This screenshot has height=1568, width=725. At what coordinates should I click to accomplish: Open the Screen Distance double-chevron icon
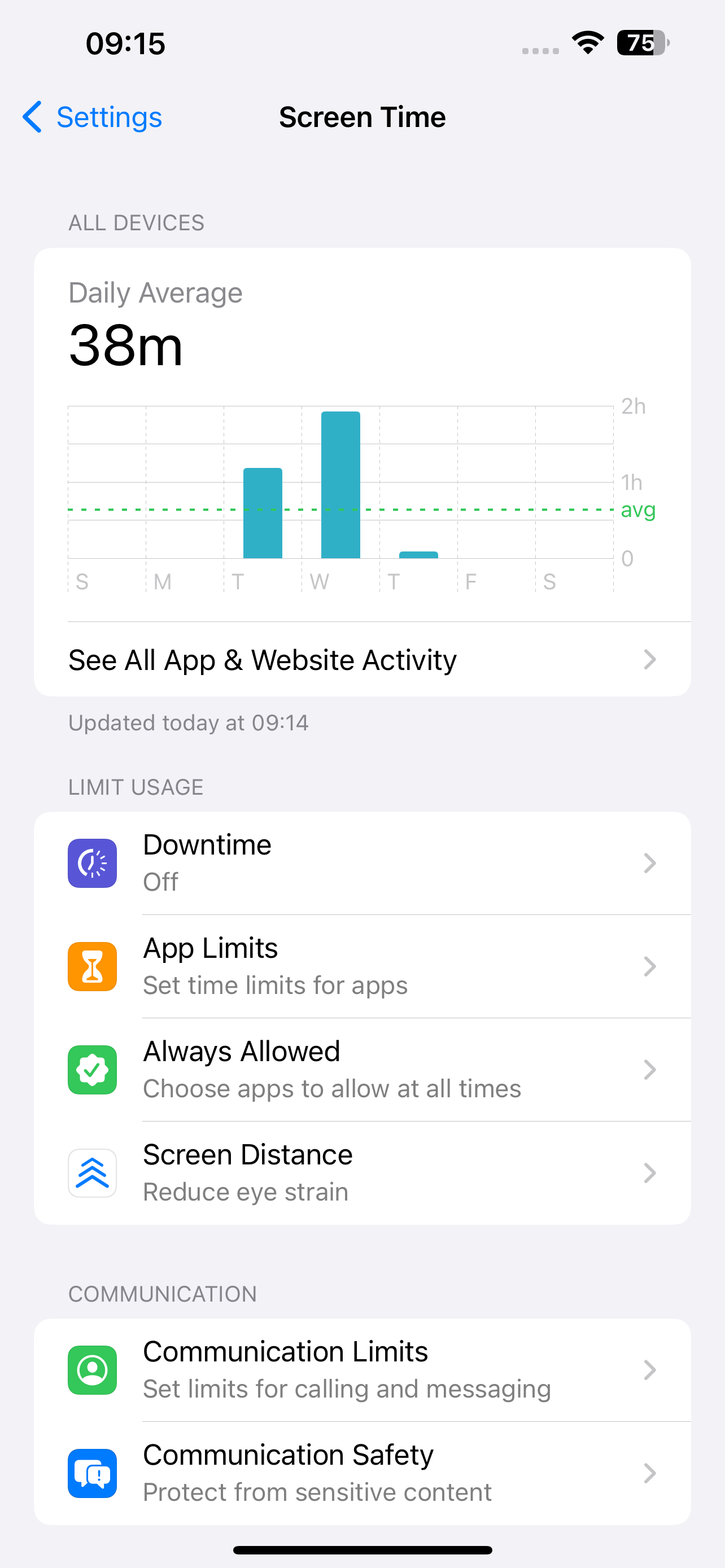(93, 1173)
